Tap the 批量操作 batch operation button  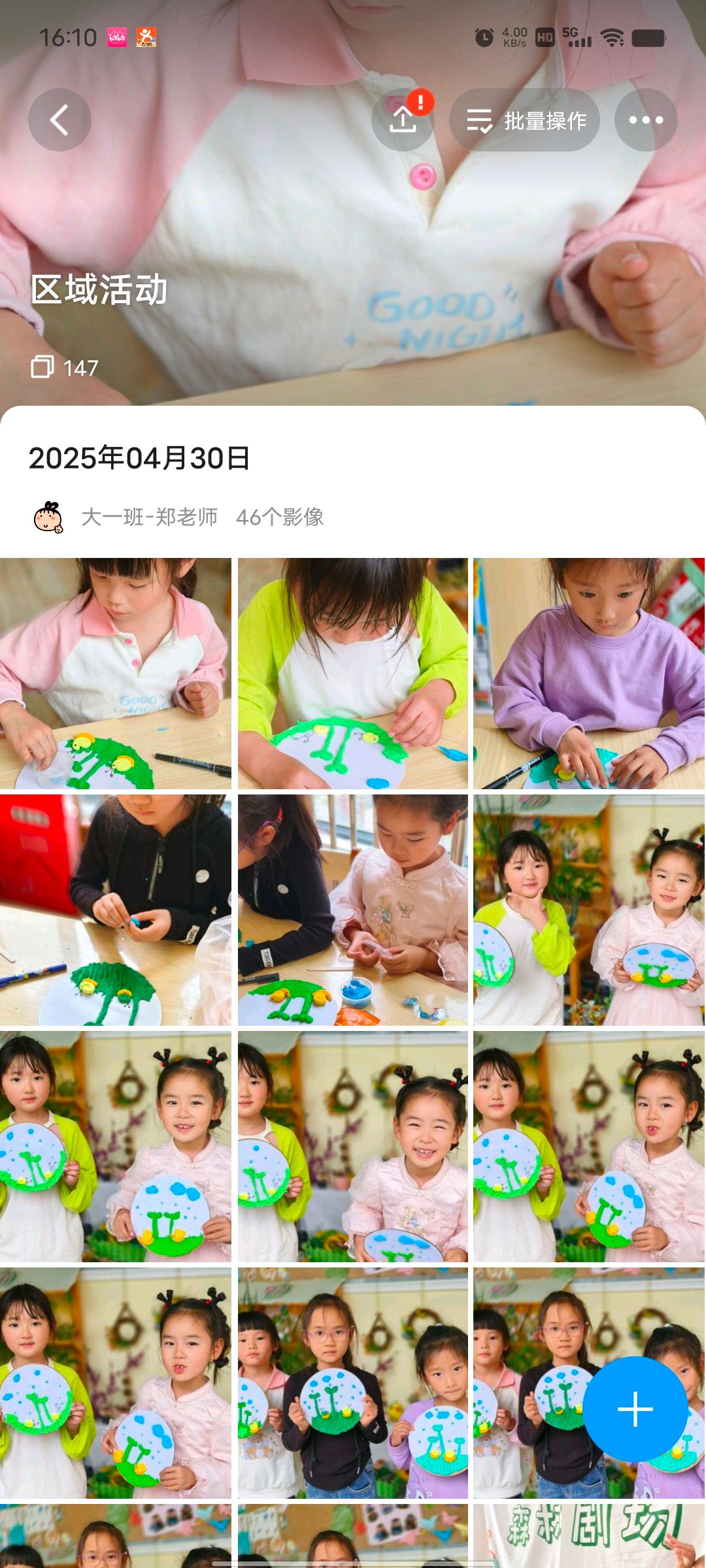[525, 120]
